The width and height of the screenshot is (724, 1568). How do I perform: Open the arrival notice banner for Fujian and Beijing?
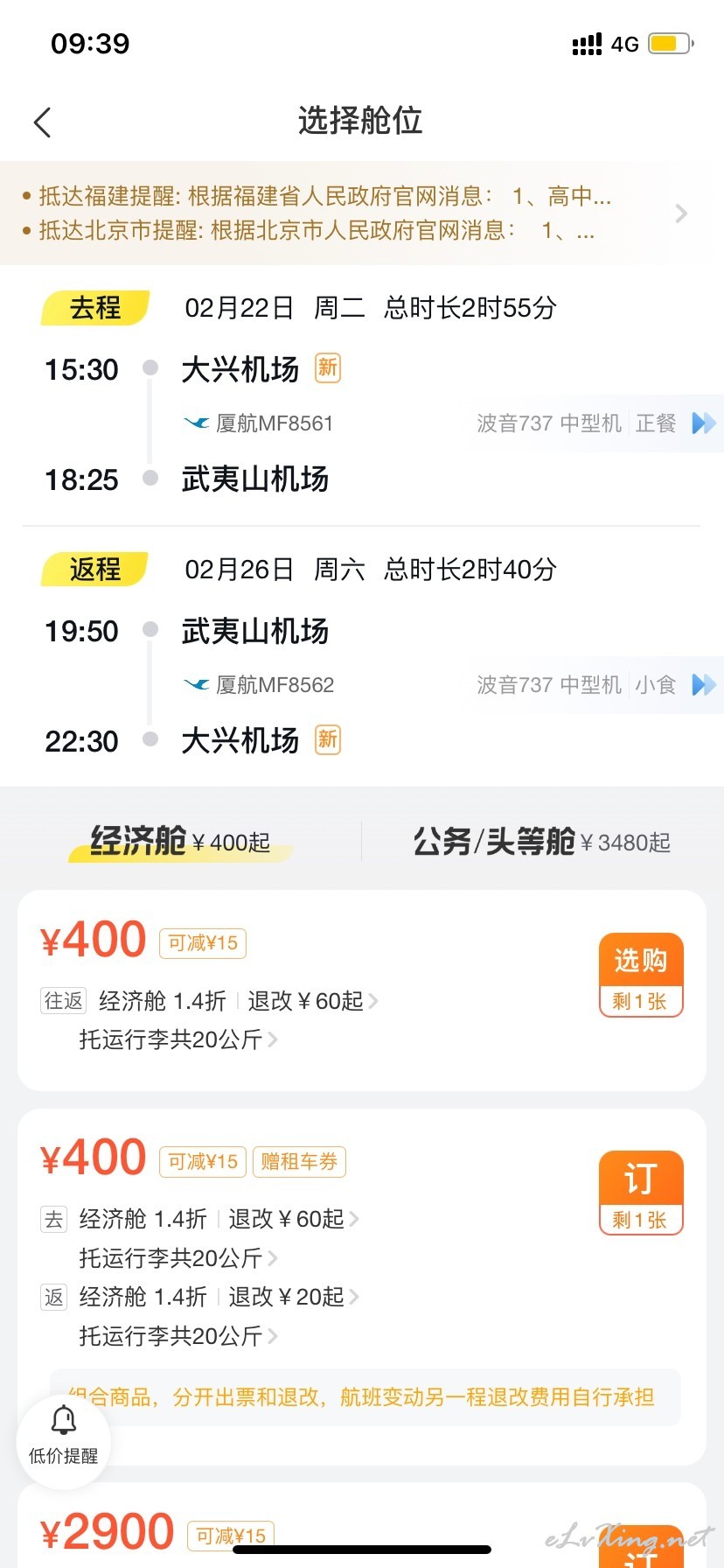362,213
